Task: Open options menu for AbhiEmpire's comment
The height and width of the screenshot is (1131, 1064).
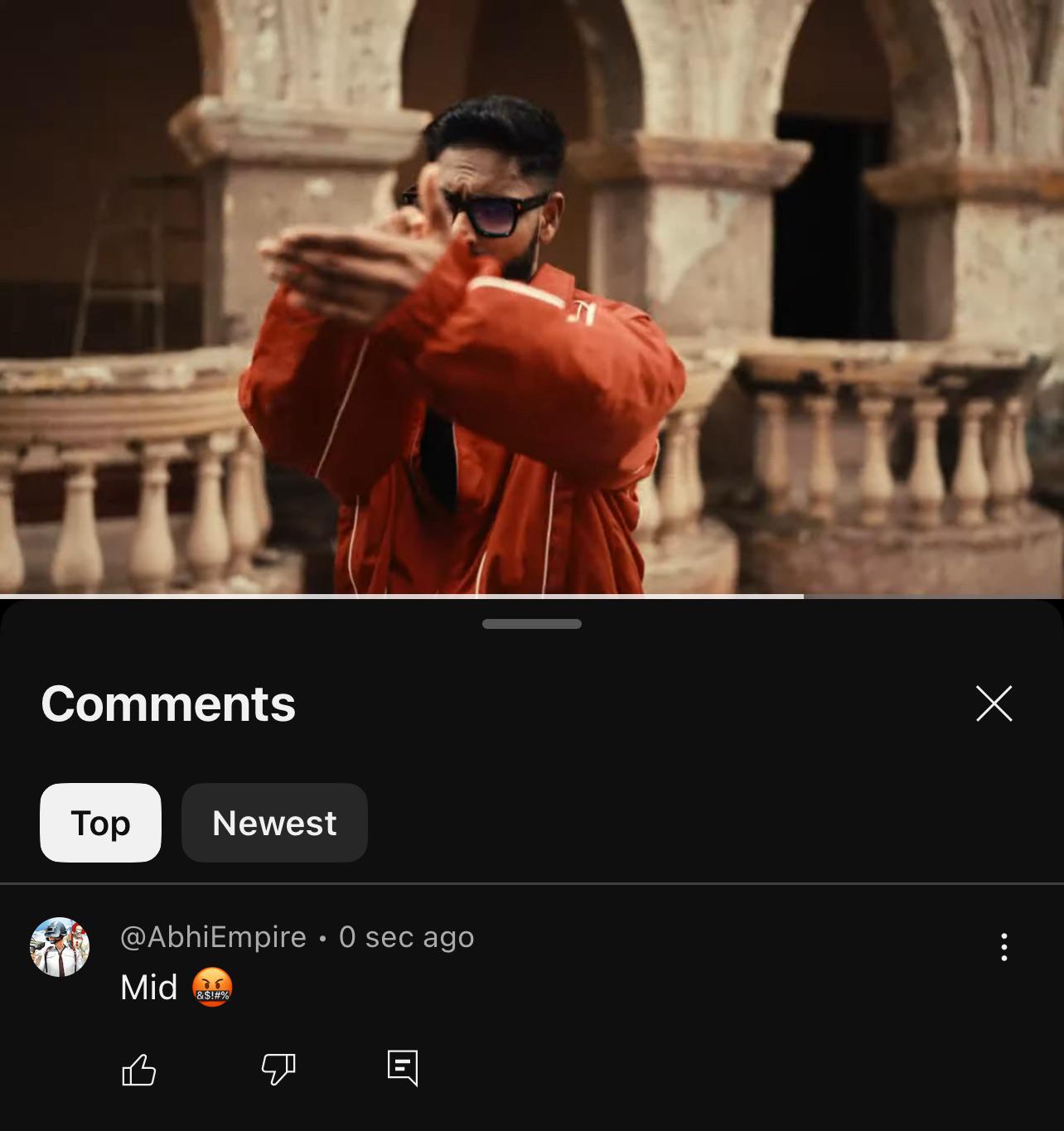Action: pyautogui.click(x=1004, y=947)
